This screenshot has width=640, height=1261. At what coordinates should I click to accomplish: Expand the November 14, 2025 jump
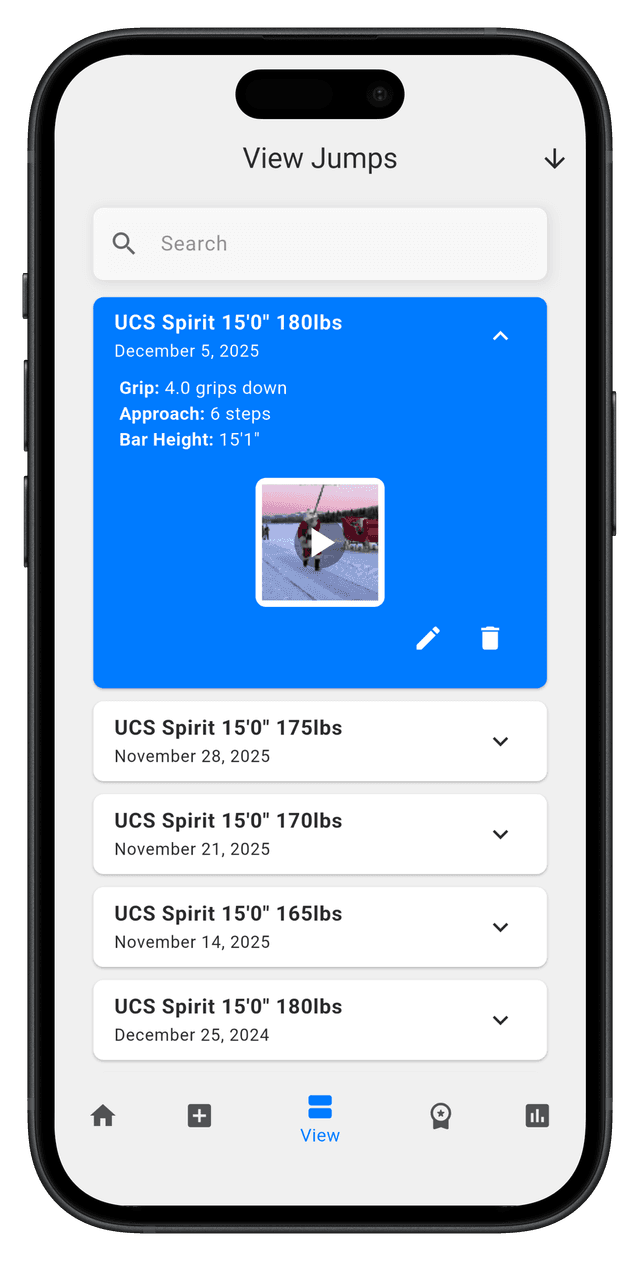[501, 927]
